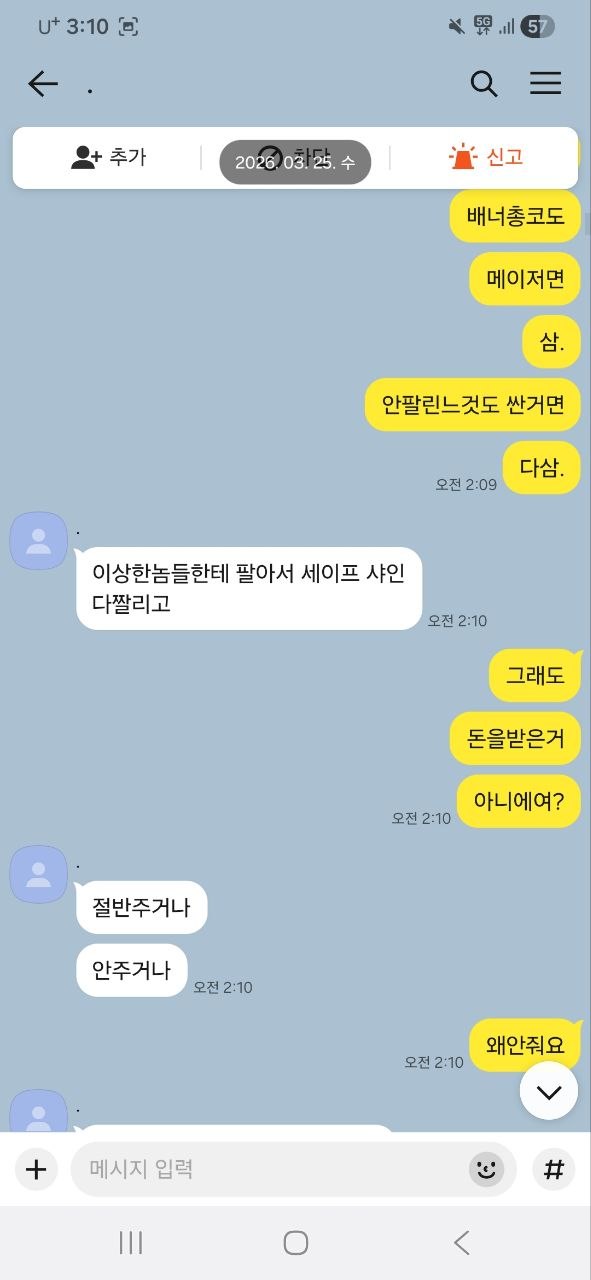Open the hashtag search button
This screenshot has width=591, height=1280.
click(x=554, y=1168)
